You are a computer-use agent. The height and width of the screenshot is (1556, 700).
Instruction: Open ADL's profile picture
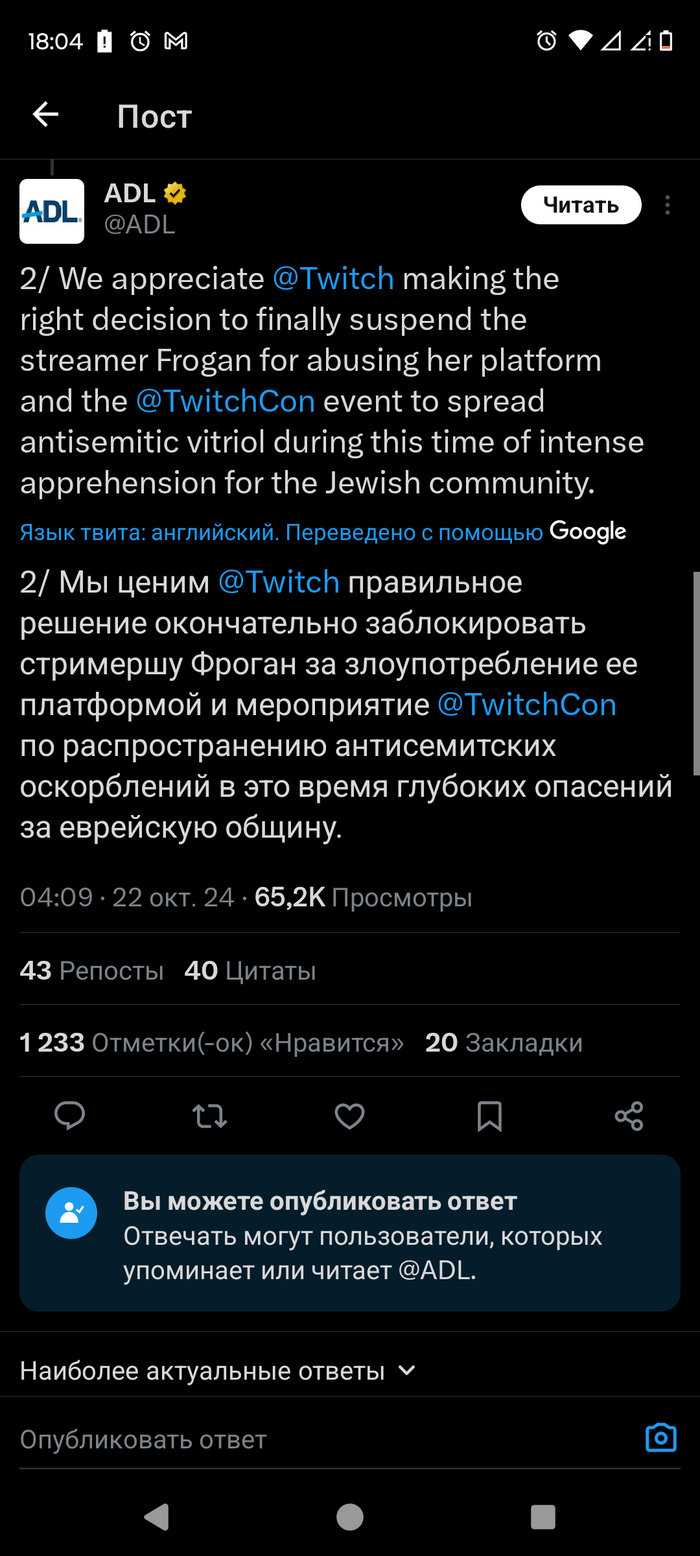click(52, 211)
